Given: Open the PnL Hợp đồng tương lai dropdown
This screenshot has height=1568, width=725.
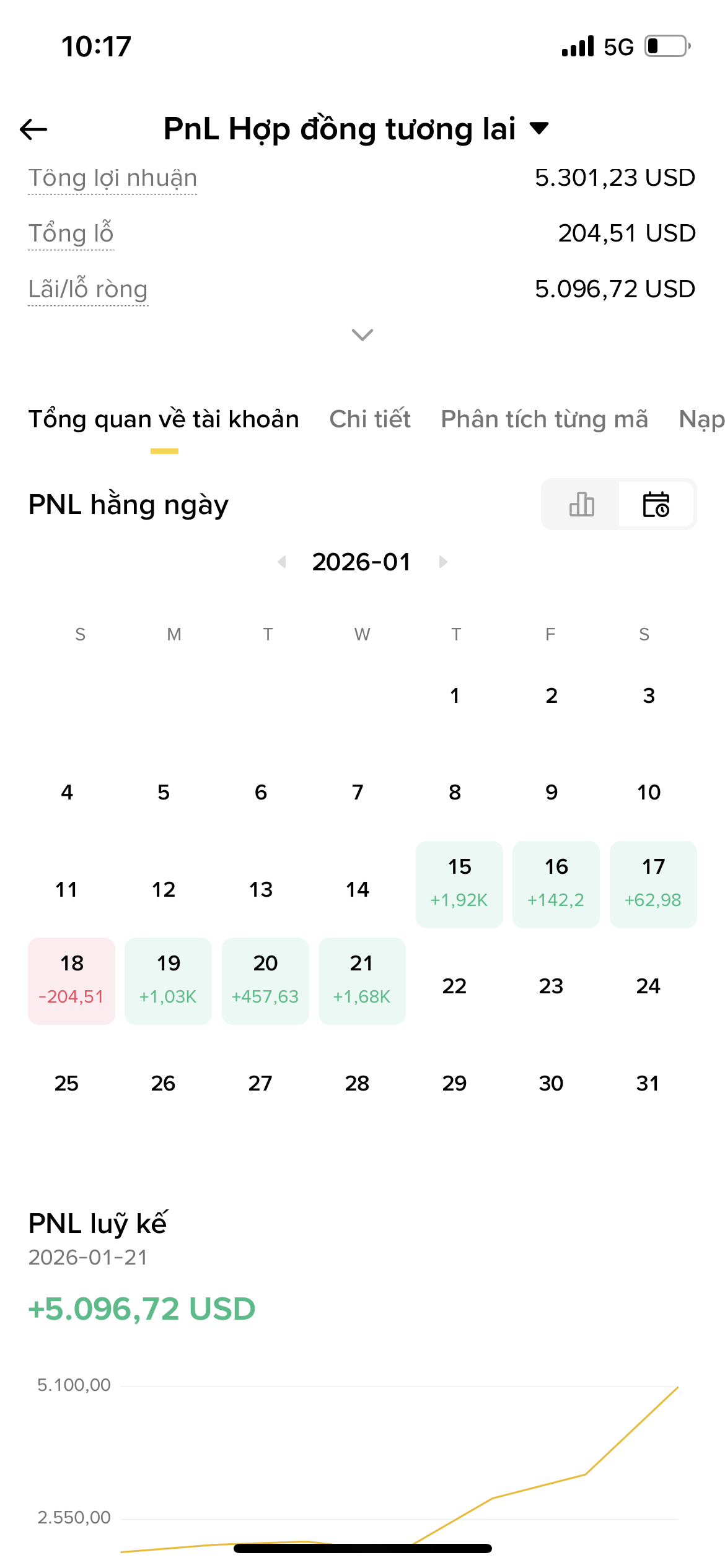Looking at the screenshot, I should (x=357, y=129).
